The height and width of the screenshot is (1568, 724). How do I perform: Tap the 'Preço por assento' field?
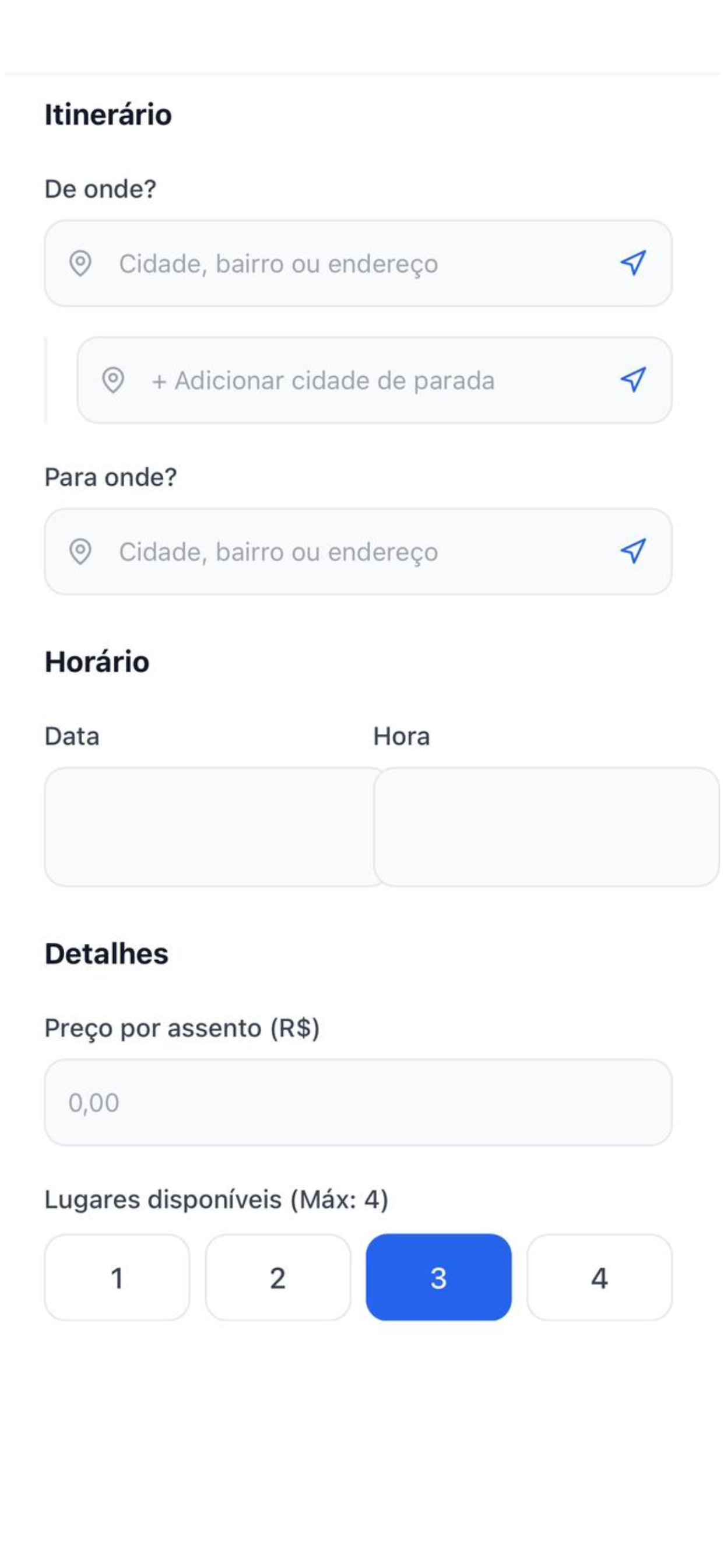(x=358, y=1102)
